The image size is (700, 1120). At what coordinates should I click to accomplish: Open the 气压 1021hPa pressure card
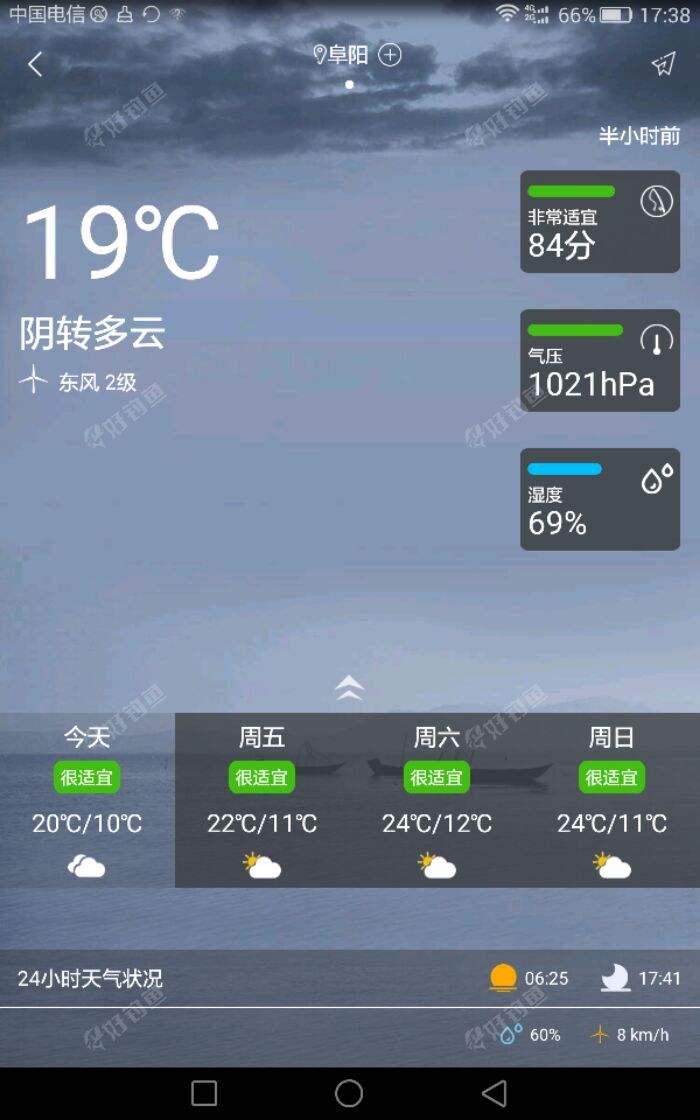(x=600, y=360)
